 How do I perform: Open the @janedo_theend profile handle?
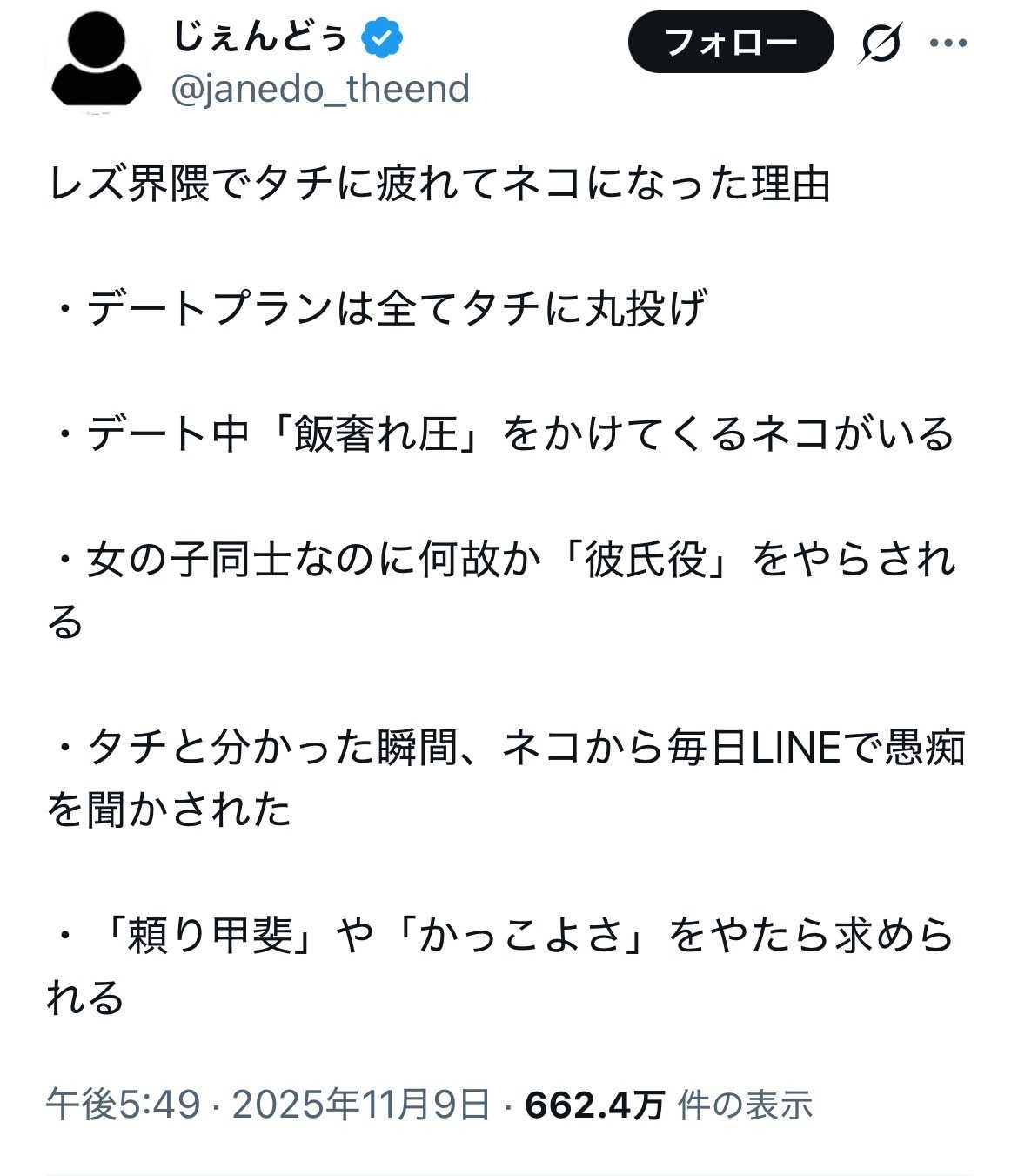(x=320, y=89)
